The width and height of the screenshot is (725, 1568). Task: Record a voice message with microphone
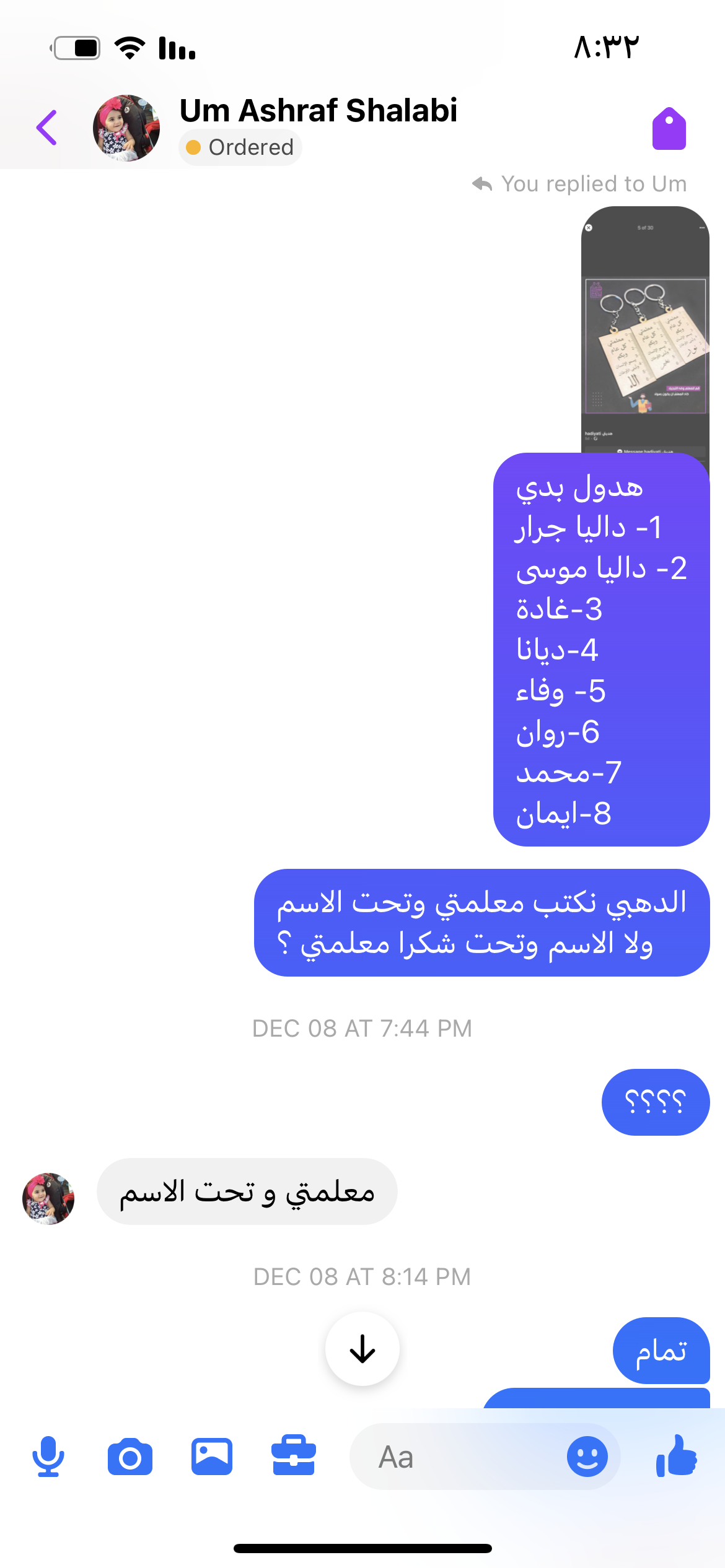point(48,1457)
